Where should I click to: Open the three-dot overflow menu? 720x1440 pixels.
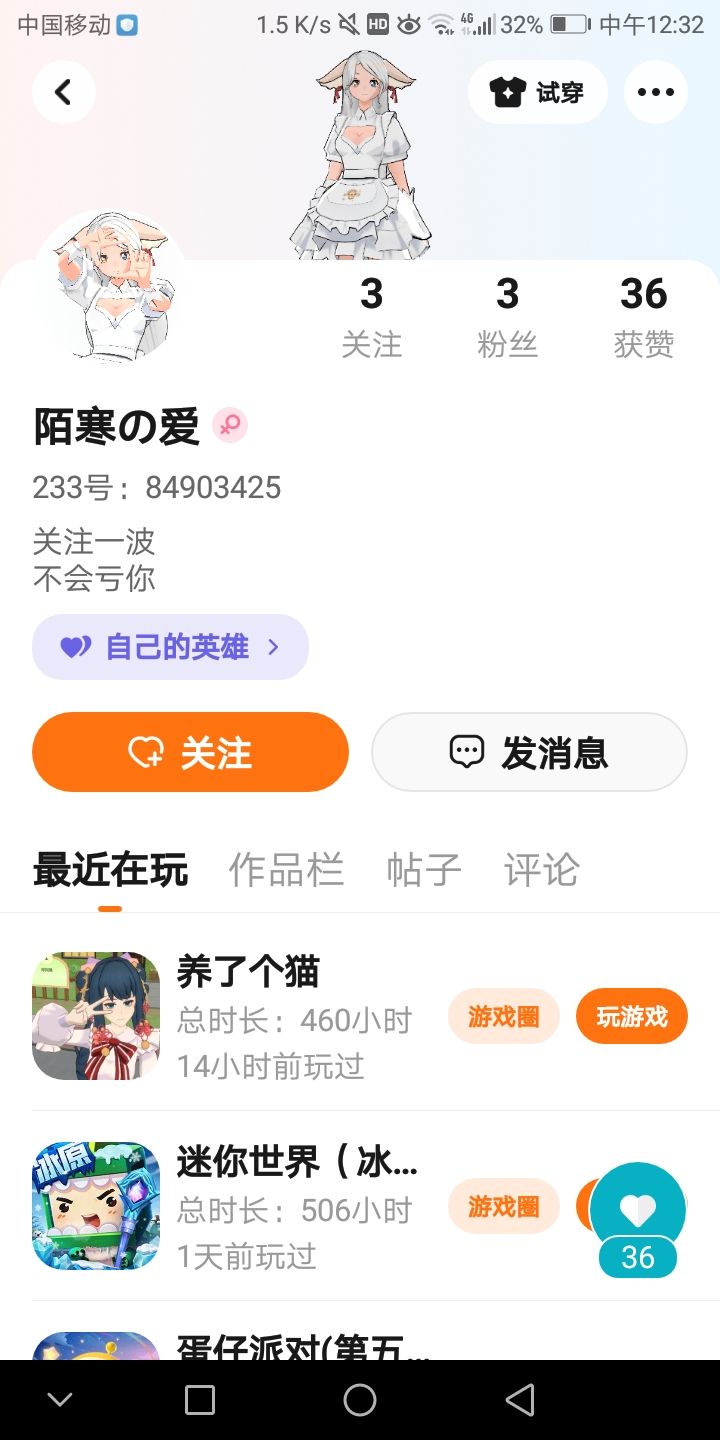click(656, 92)
